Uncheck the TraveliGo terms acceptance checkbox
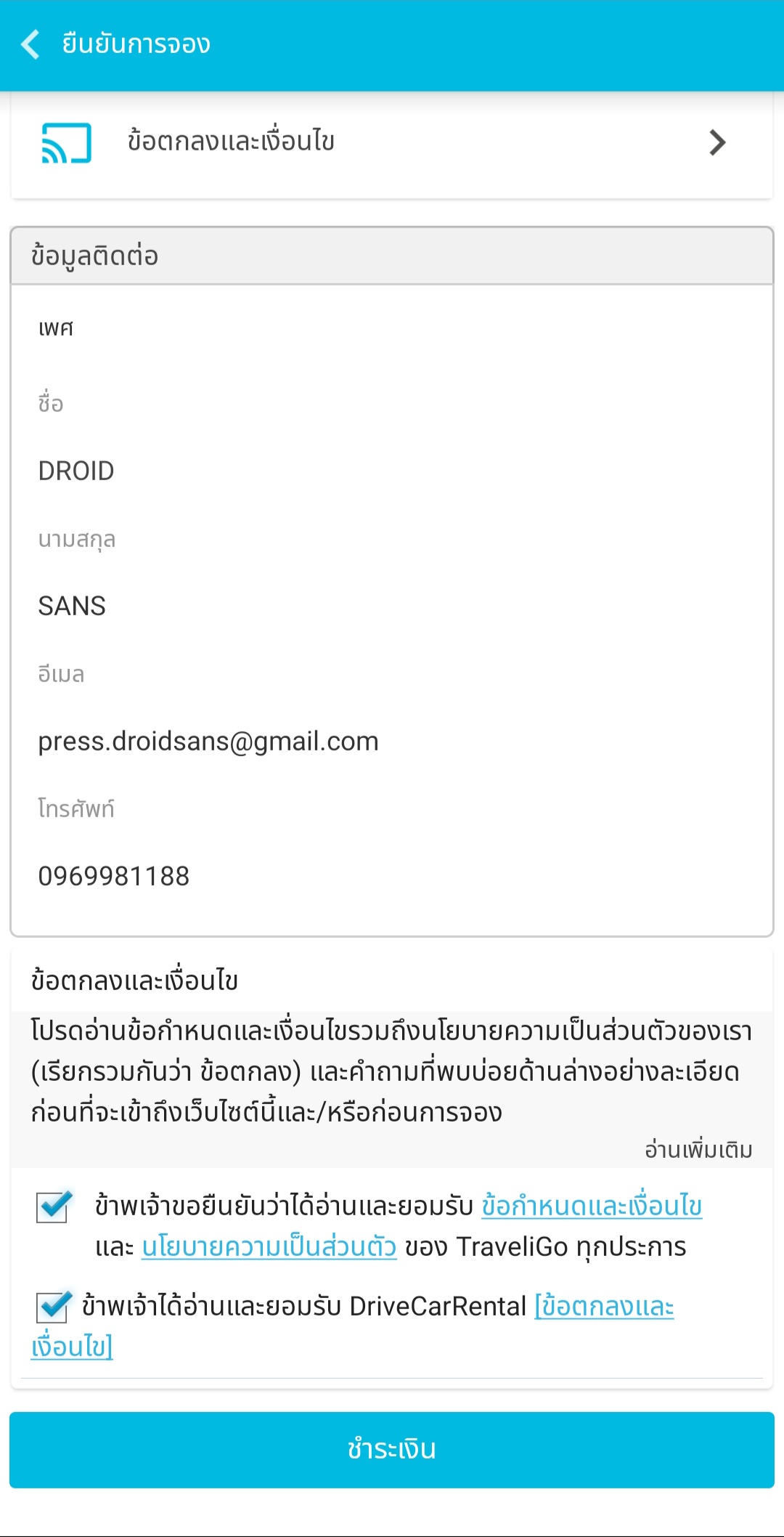This screenshot has width=784, height=1537. point(54,1207)
